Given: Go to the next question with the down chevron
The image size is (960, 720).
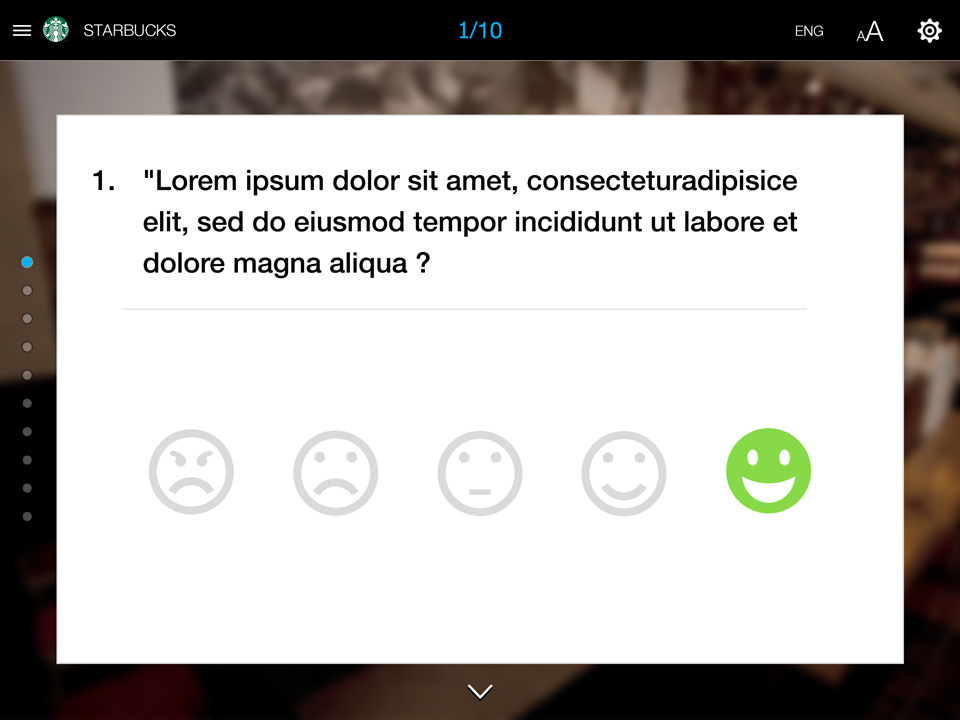Looking at the screenshot, I should click(480, 691).
